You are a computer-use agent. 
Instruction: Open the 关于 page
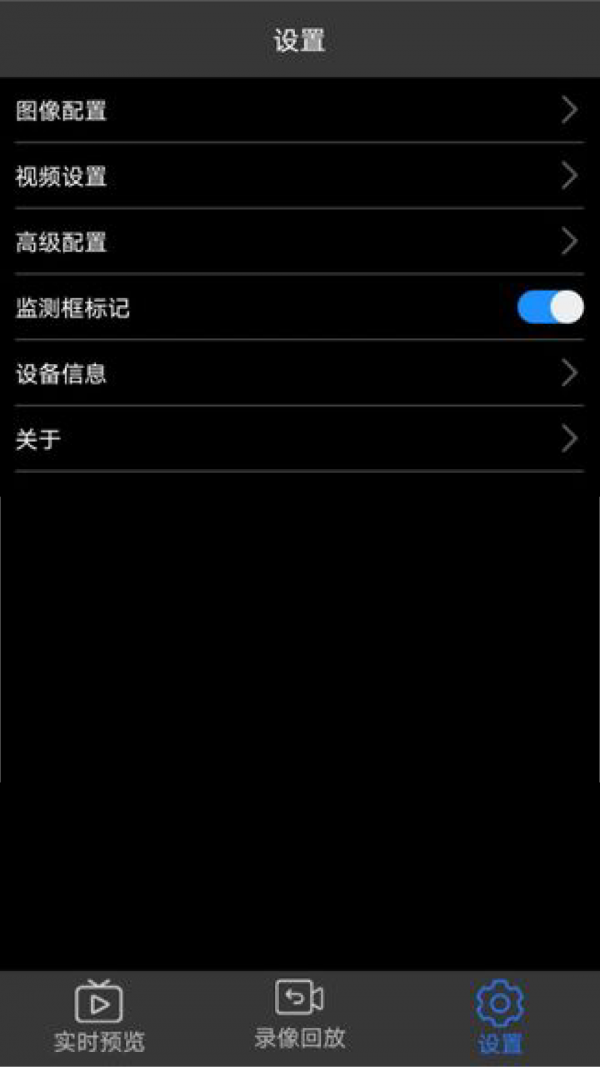coord(298,439)
